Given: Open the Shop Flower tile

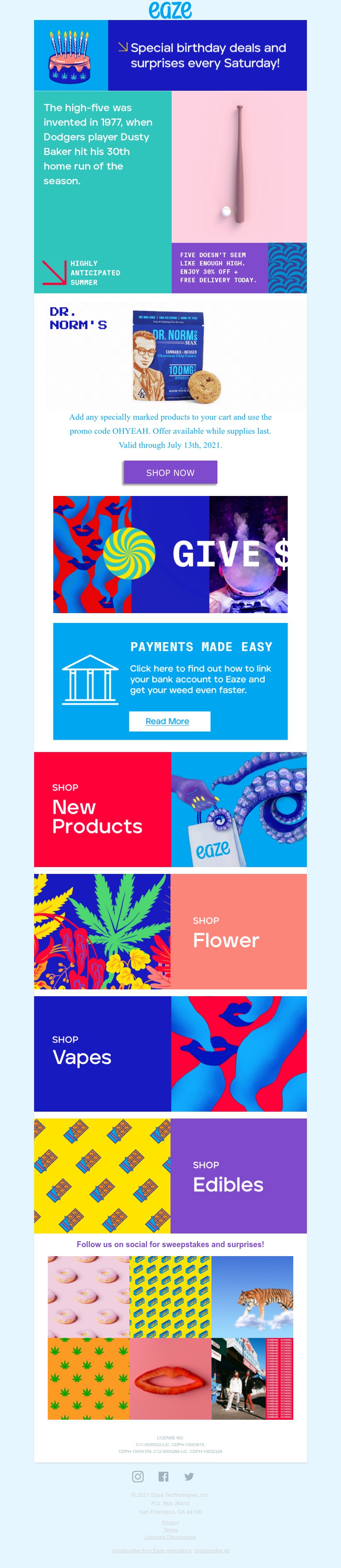Looking at the screenshot, I should point(170,931).
